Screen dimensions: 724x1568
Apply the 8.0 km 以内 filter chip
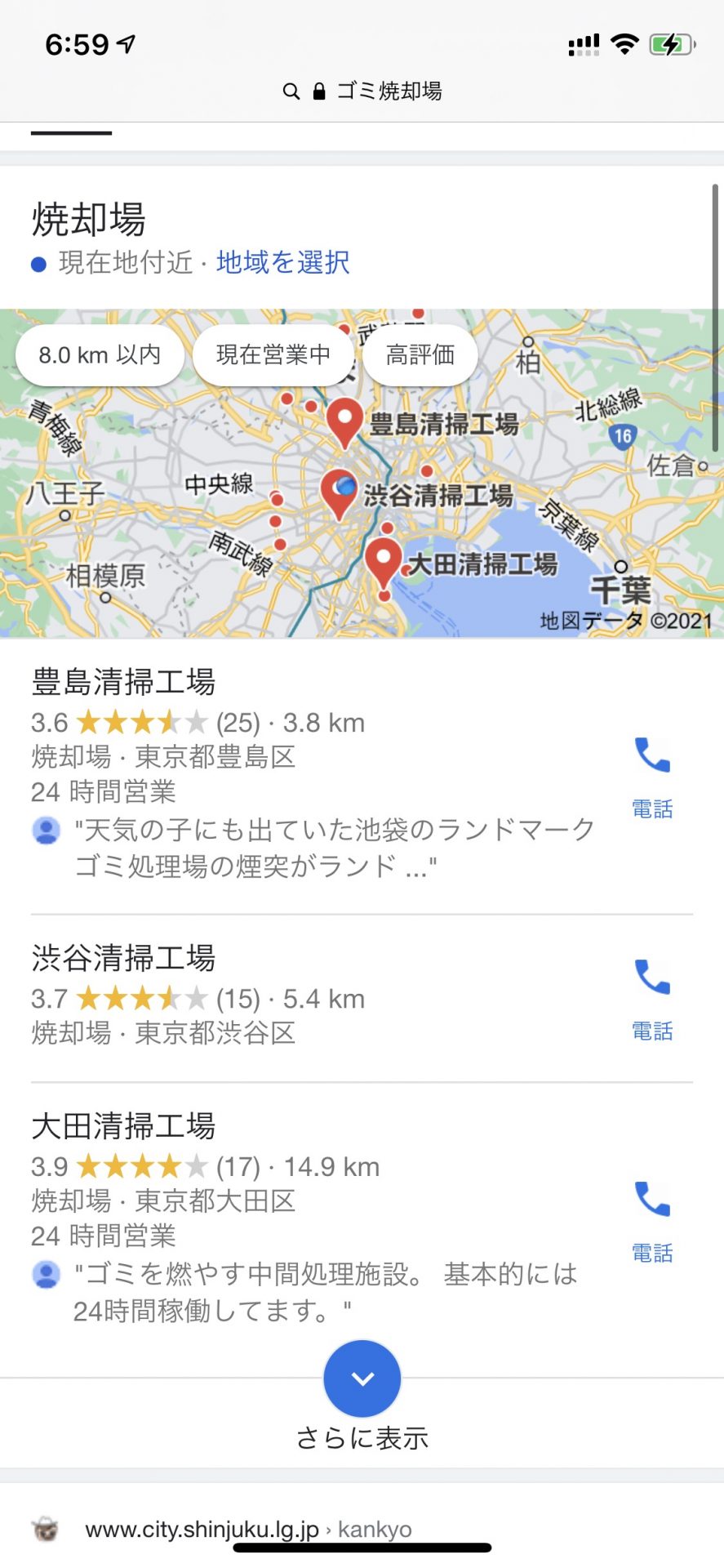tap(100, 354)
